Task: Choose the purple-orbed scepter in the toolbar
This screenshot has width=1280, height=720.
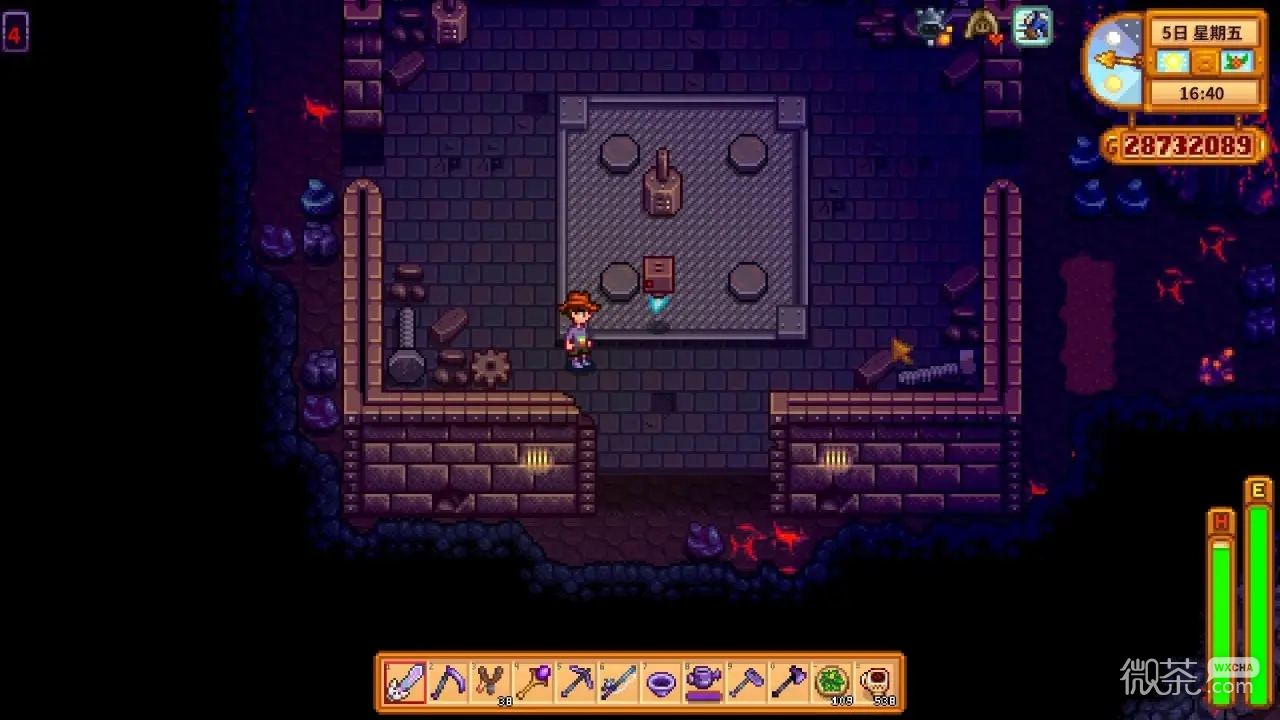Action: pyautogui.click(x=533, y=683)
